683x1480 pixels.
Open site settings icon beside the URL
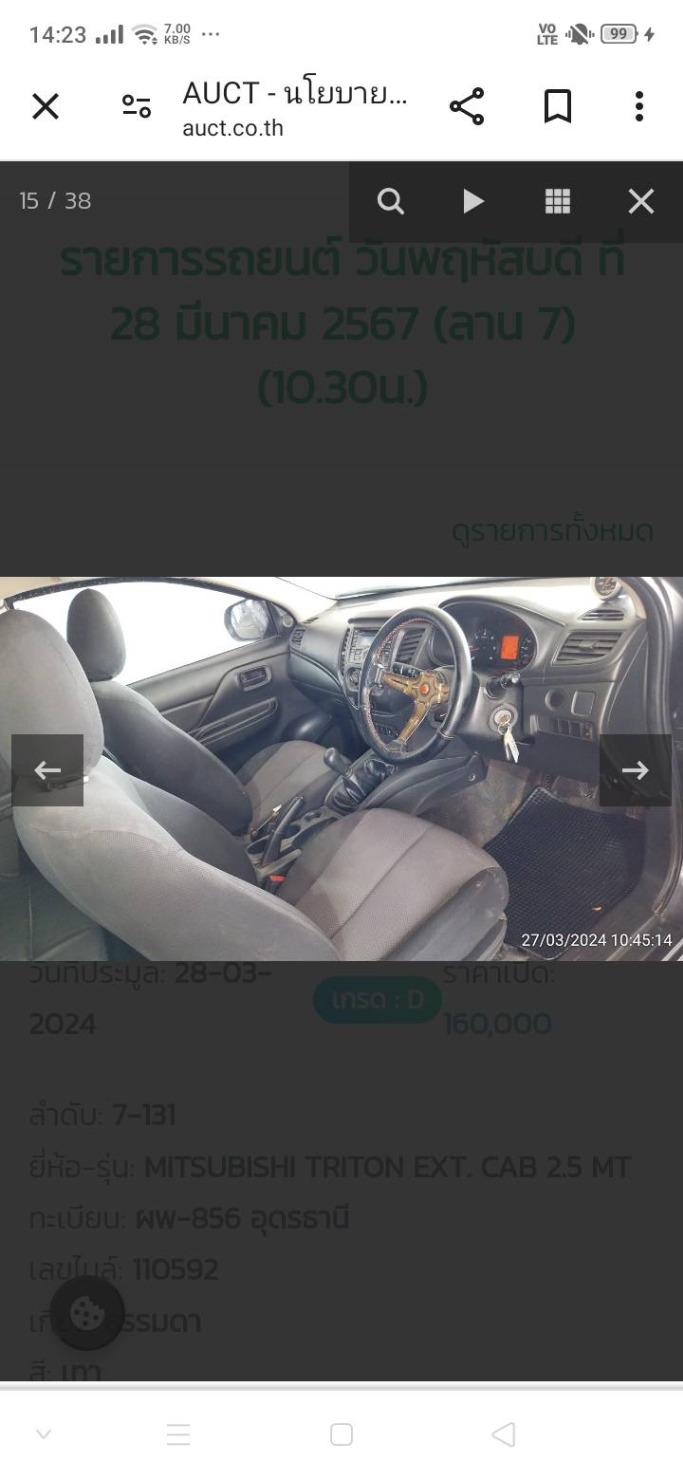136,106
